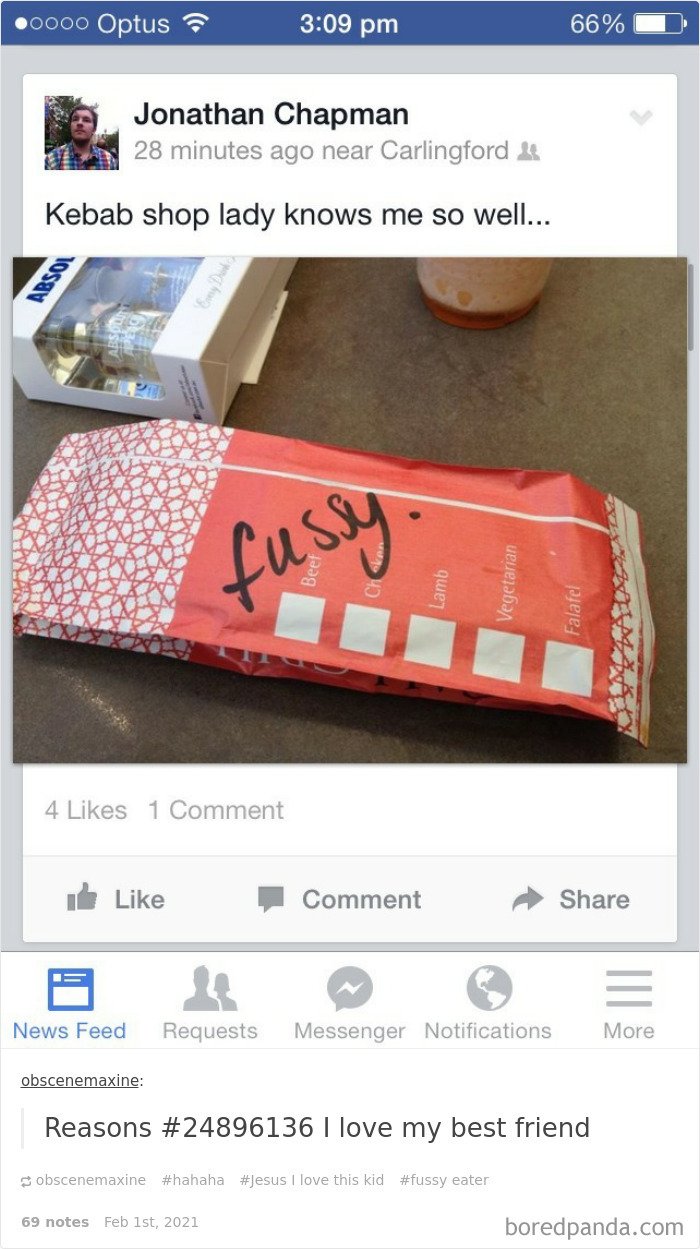Open Jonathan Chapman's profile picture
This screenshot has height=1249, width=700.
(81, 133)
